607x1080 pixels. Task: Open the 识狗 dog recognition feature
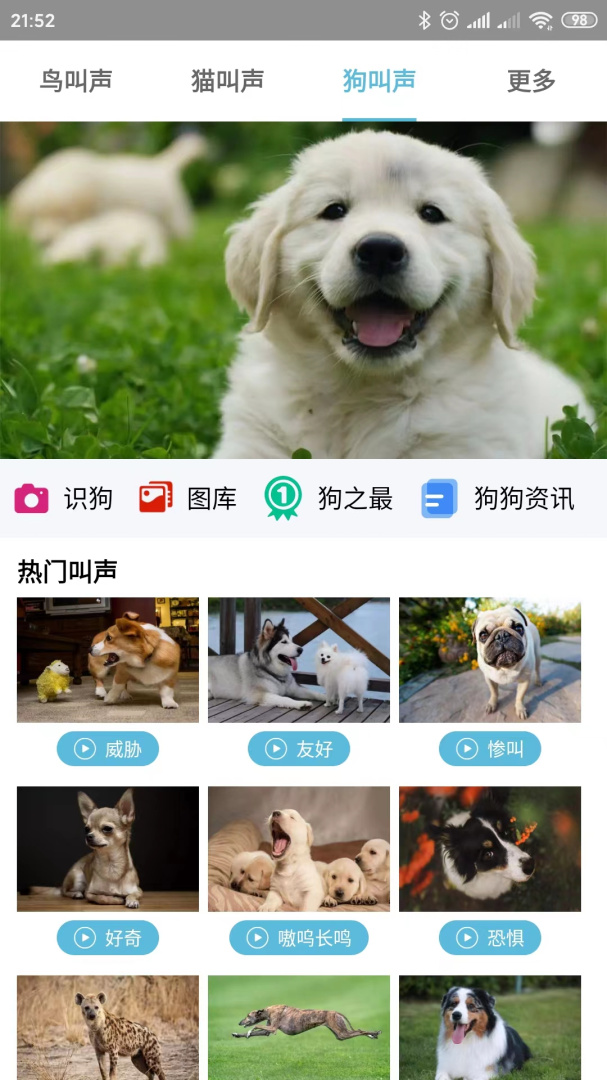tap(63, 498)
